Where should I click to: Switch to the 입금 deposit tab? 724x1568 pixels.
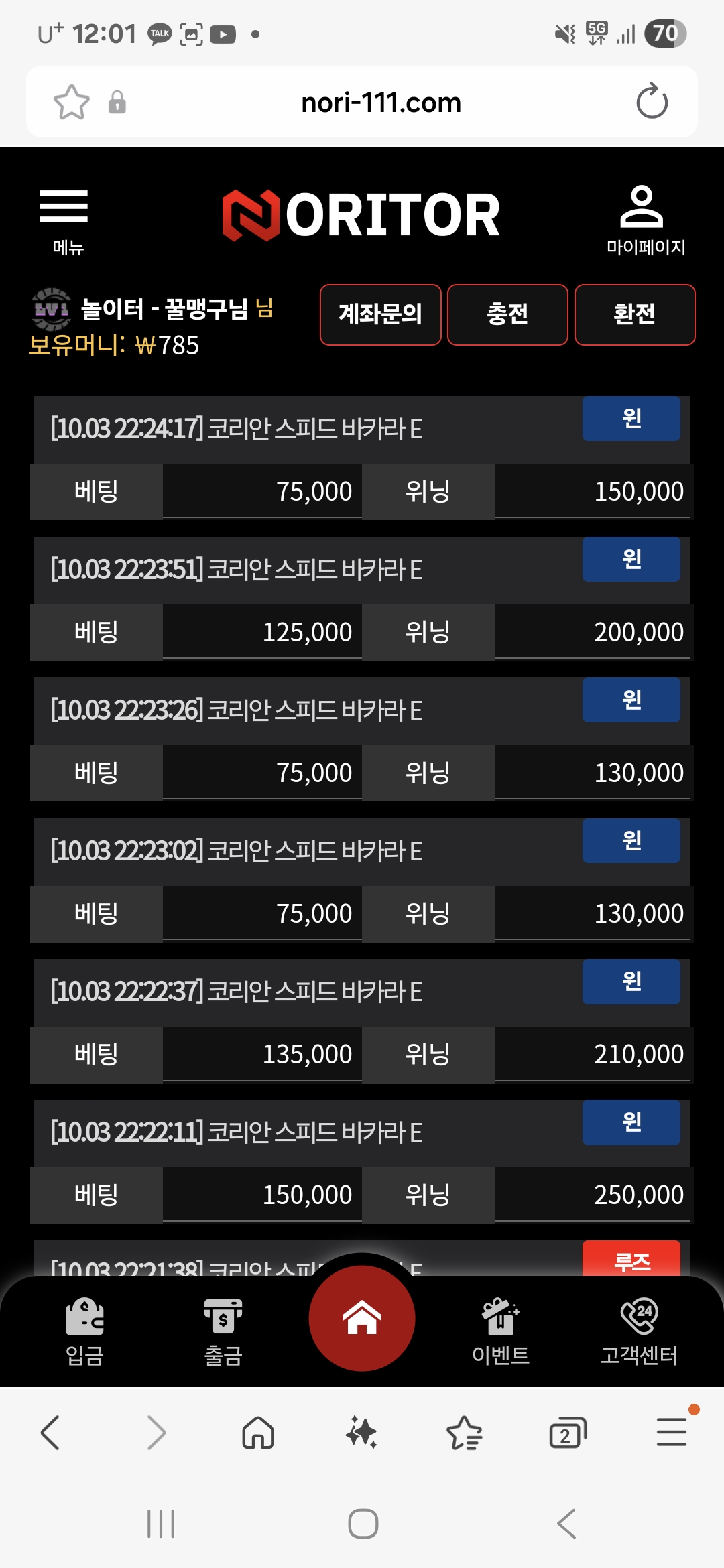coord(84,1331)
